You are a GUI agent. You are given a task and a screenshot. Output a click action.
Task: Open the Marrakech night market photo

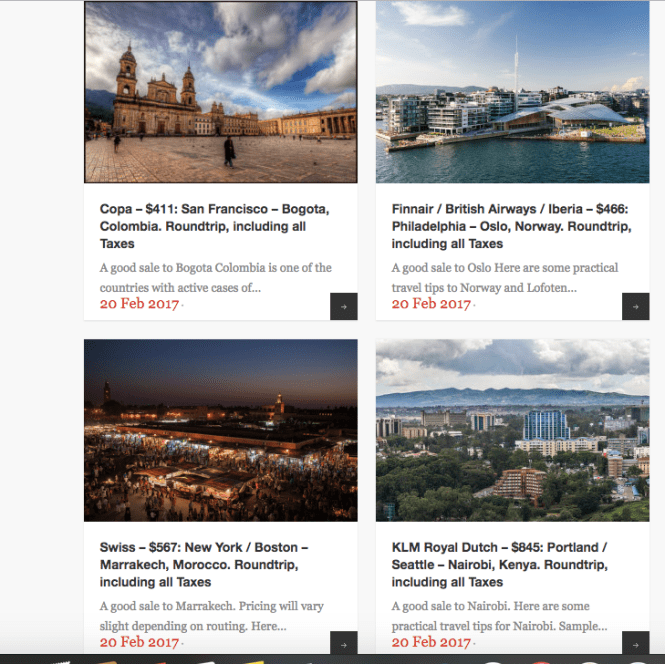tap(220, 430)
